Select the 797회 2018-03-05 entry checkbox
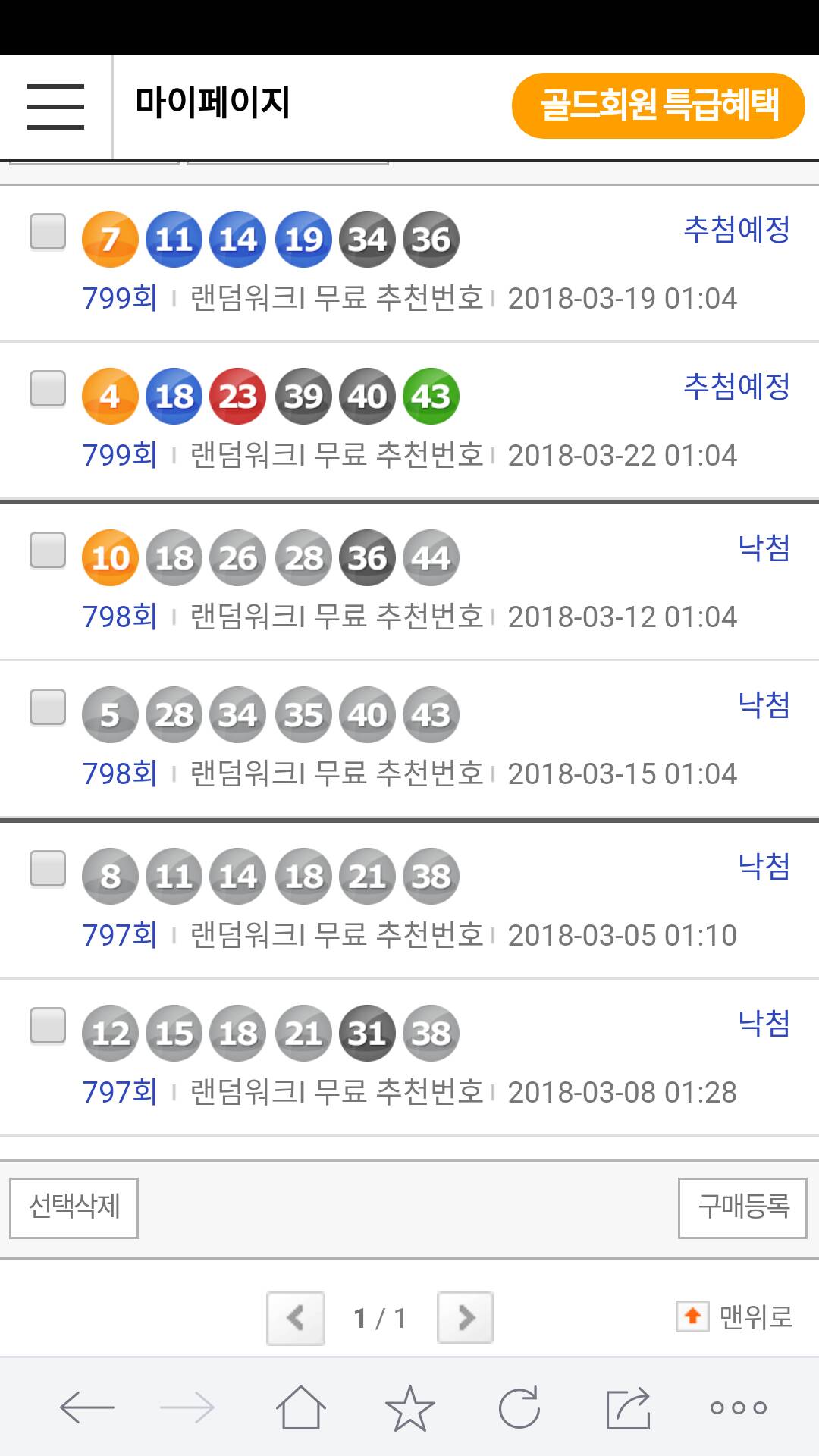This screenshot has width=819, height=1456. pos(48,868)
